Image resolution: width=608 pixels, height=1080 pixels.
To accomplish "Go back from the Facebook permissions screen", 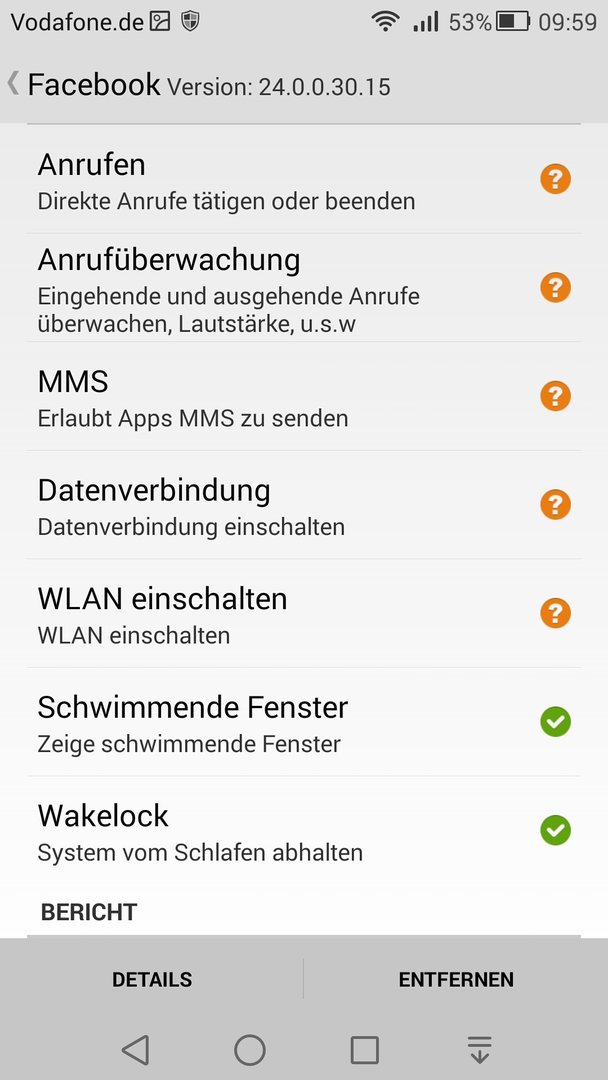I will tap(14, 84).
